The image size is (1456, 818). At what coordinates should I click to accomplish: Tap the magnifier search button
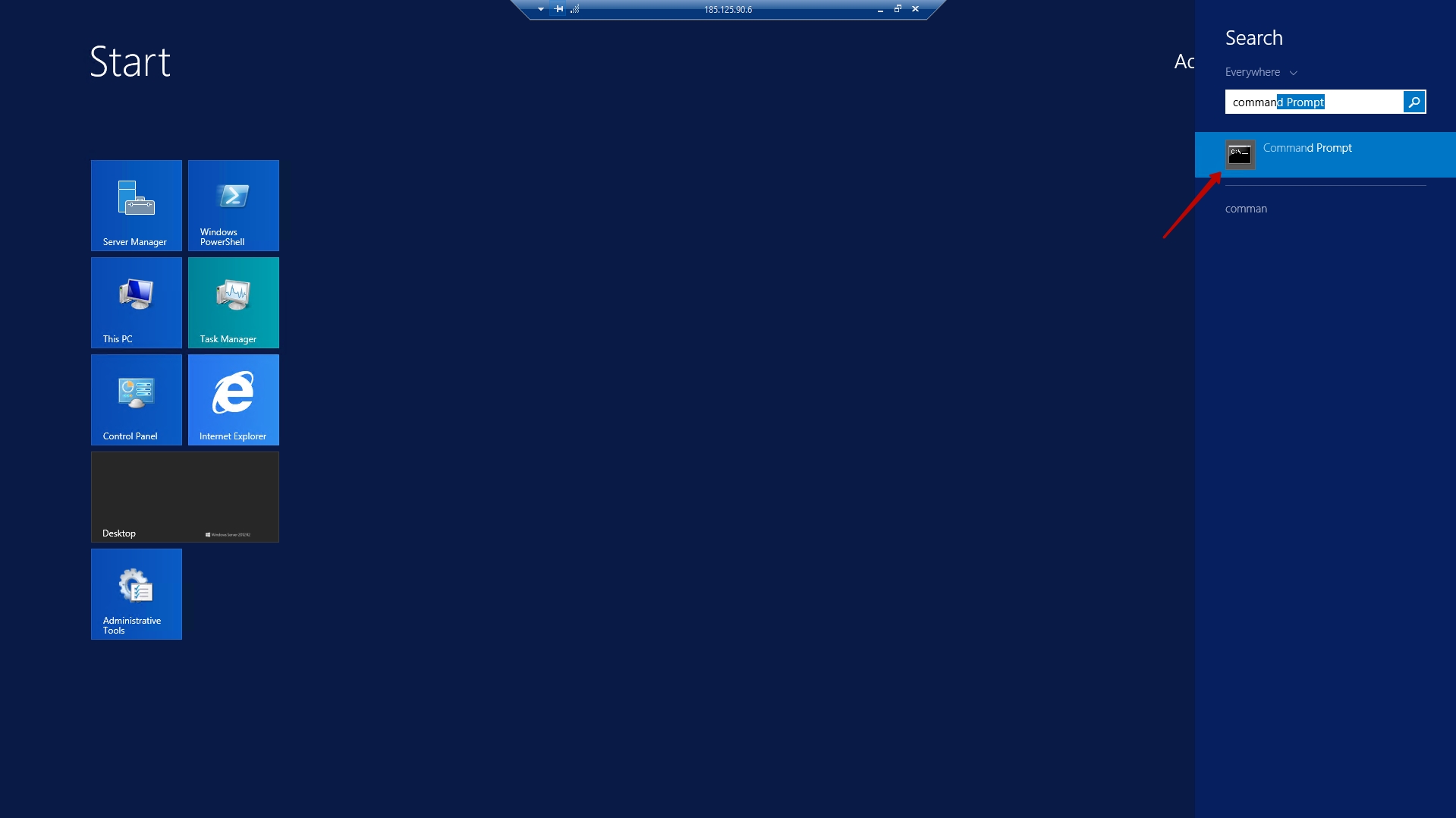1414,102
